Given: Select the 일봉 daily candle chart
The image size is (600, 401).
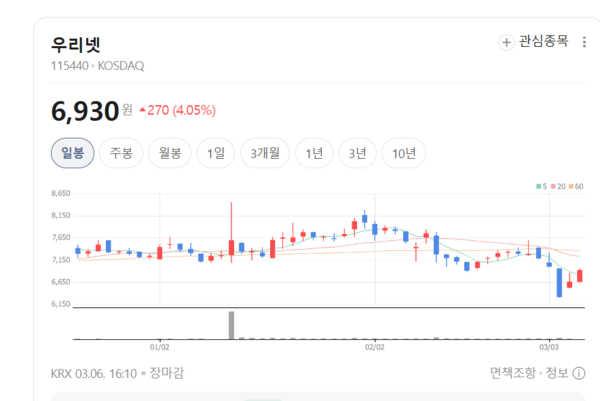Looking at the screenshot, I should coord(72,153).
